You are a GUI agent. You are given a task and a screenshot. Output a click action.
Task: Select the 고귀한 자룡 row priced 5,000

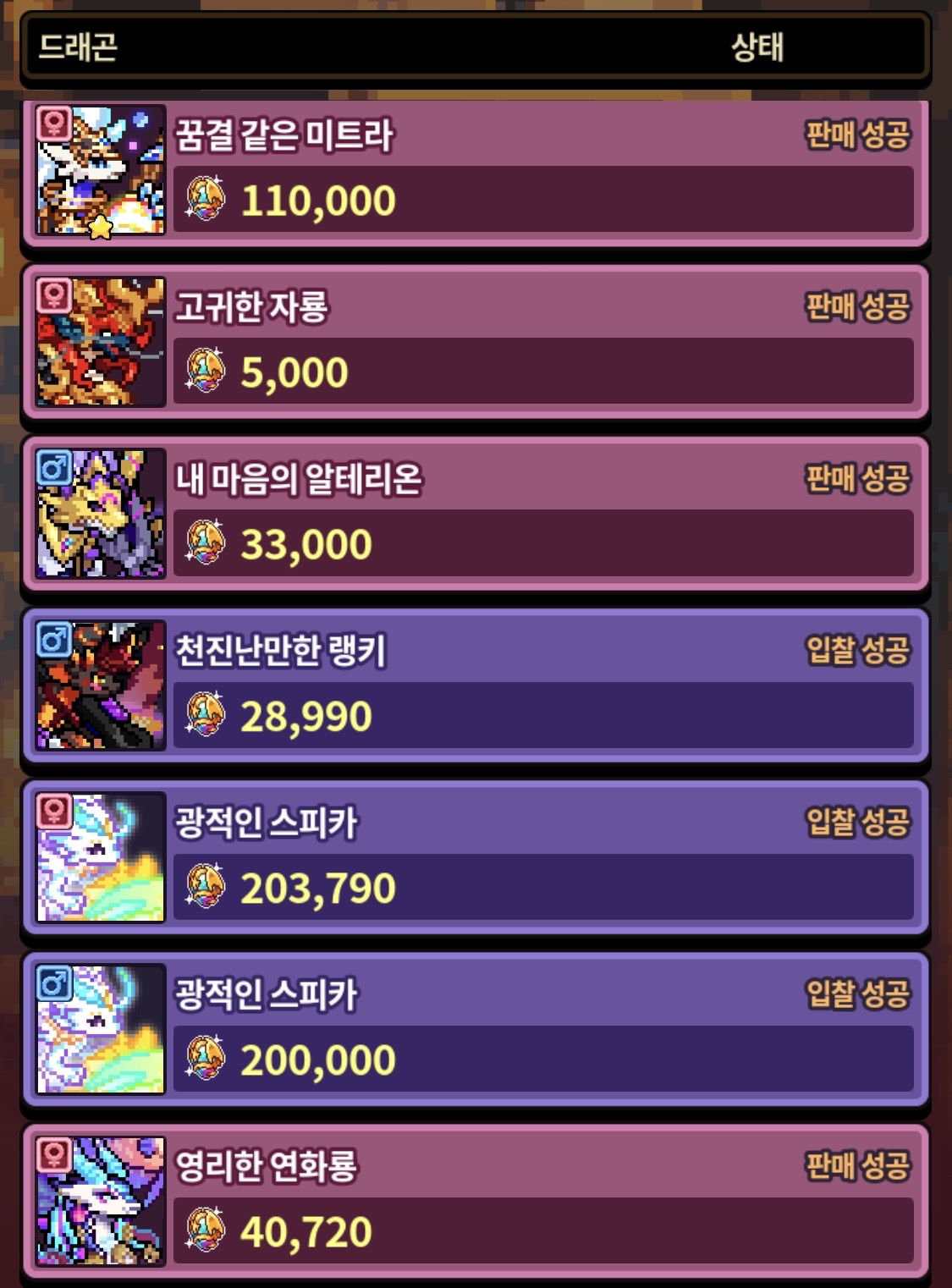click(476, 342)
